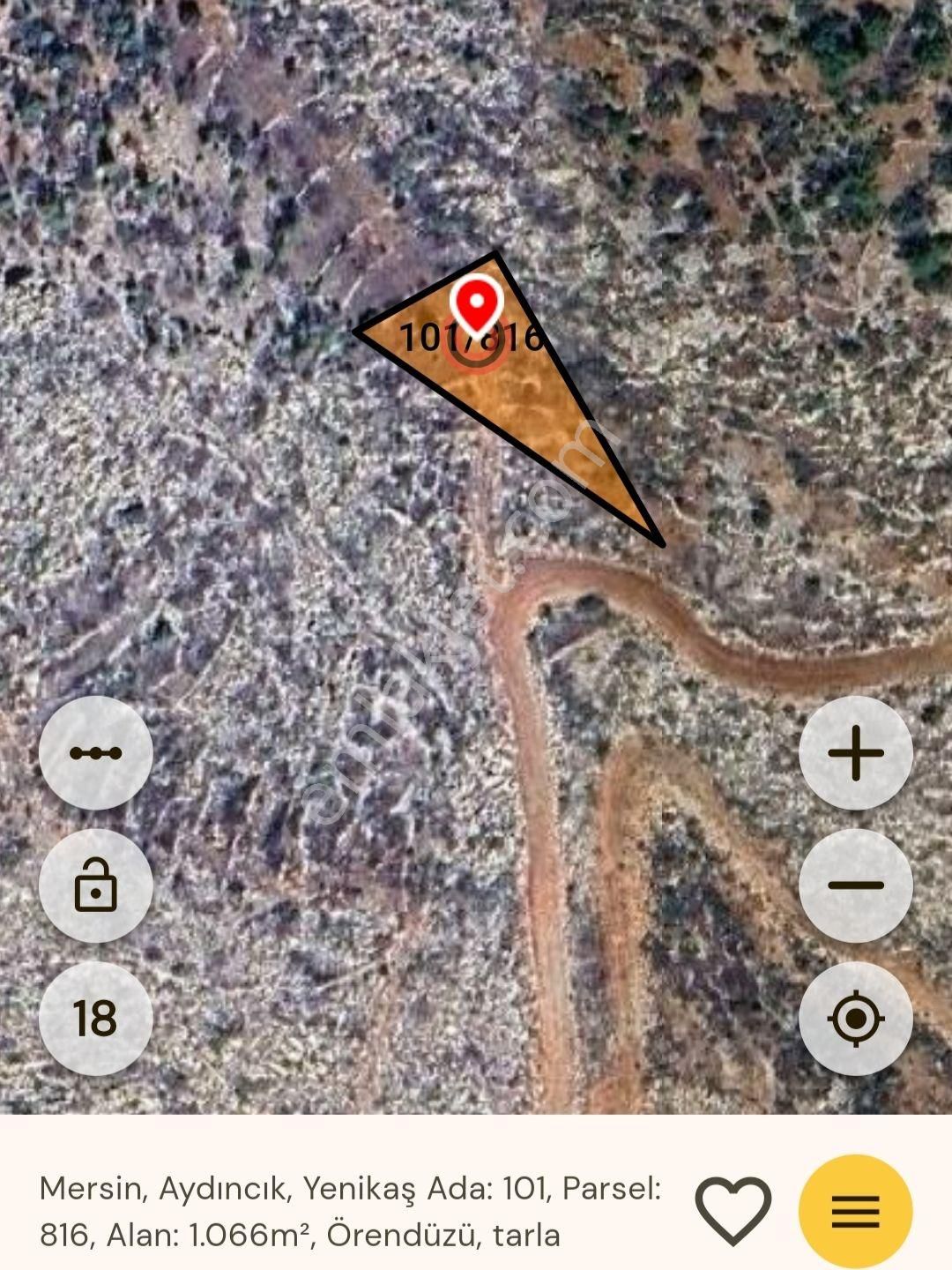Open zoom level selector via 18 badge

94,1019
